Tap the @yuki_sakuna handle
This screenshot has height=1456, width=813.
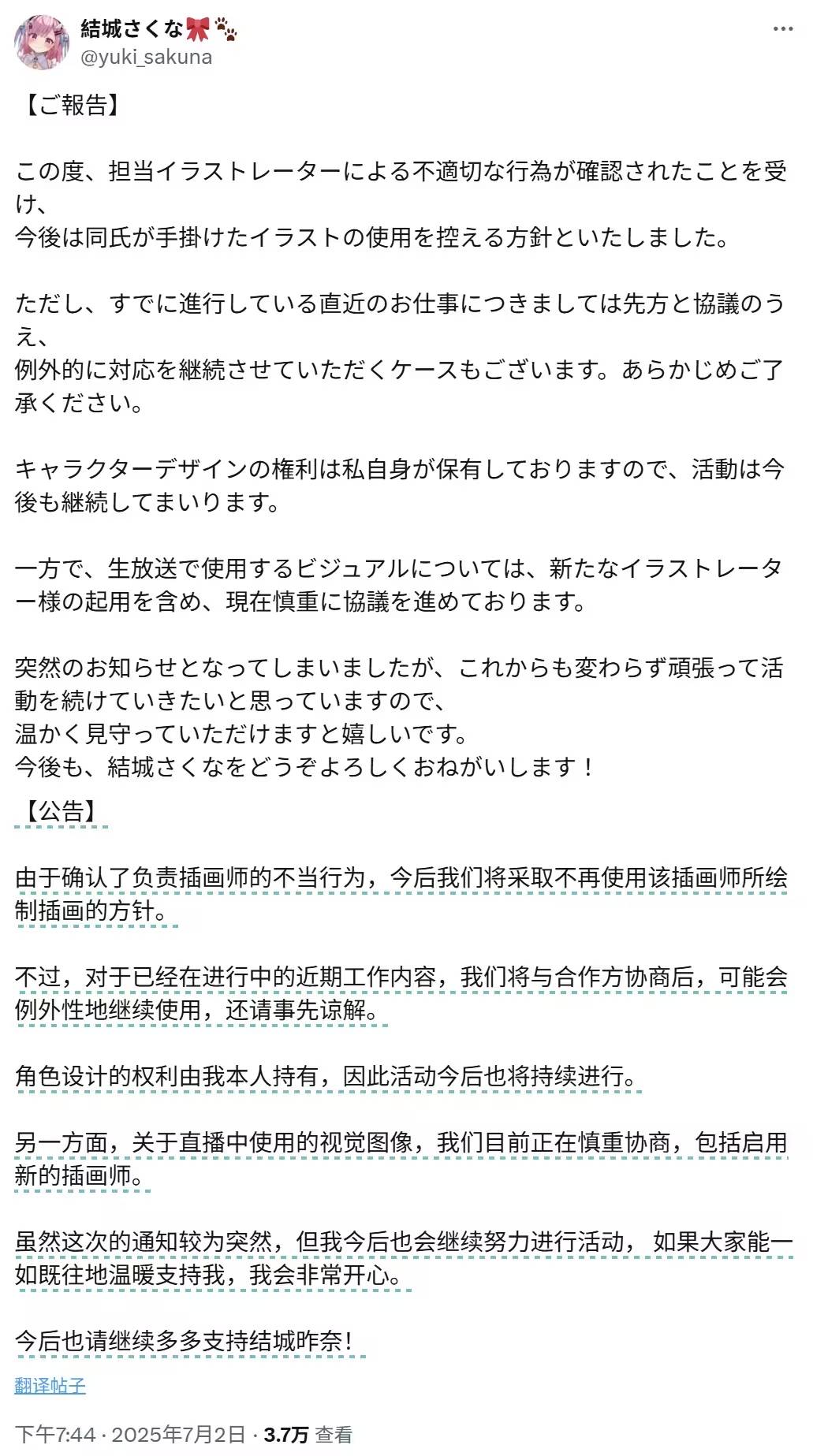click(146, 58)
